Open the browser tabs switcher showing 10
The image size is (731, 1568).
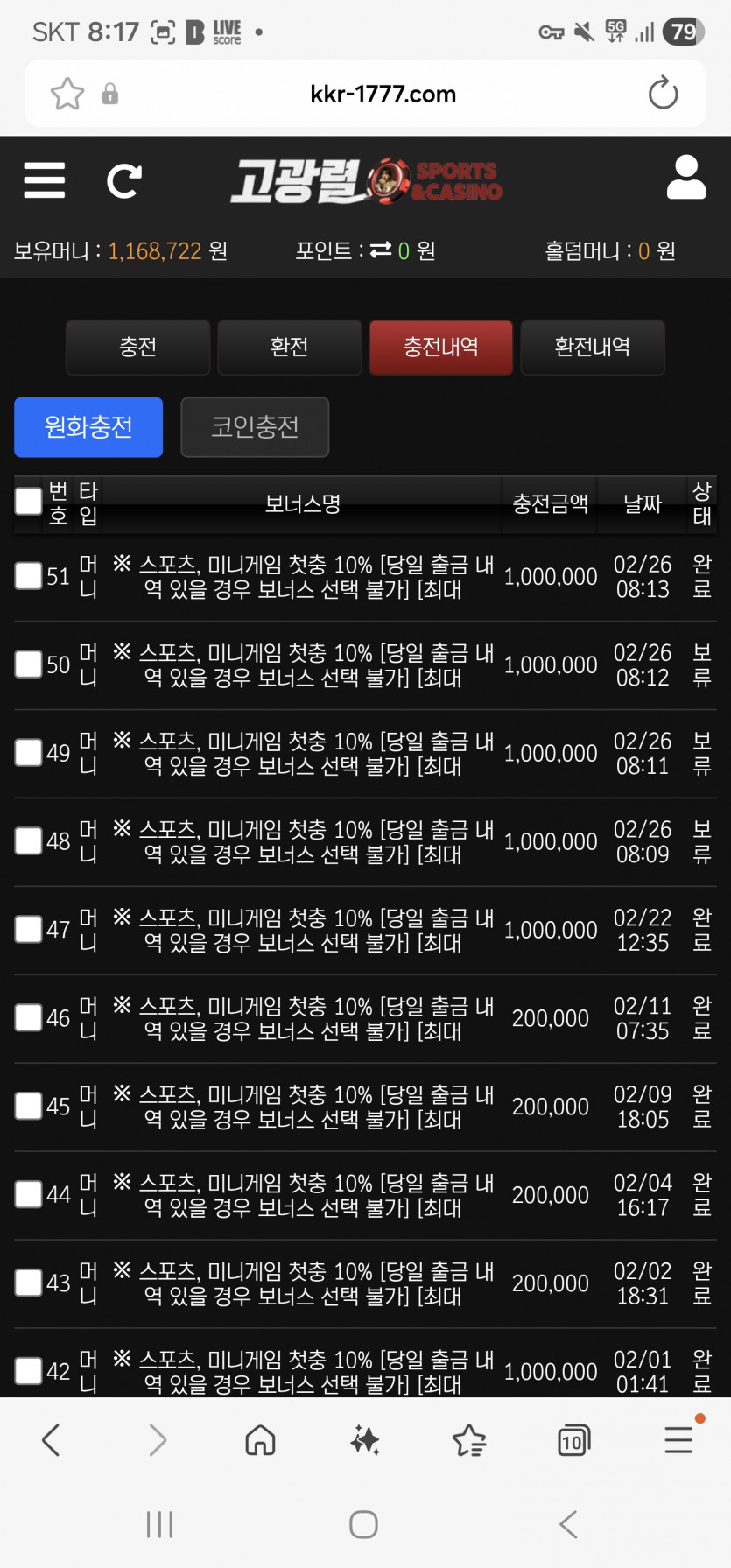pyautogui.click(x=573, y=1440)
